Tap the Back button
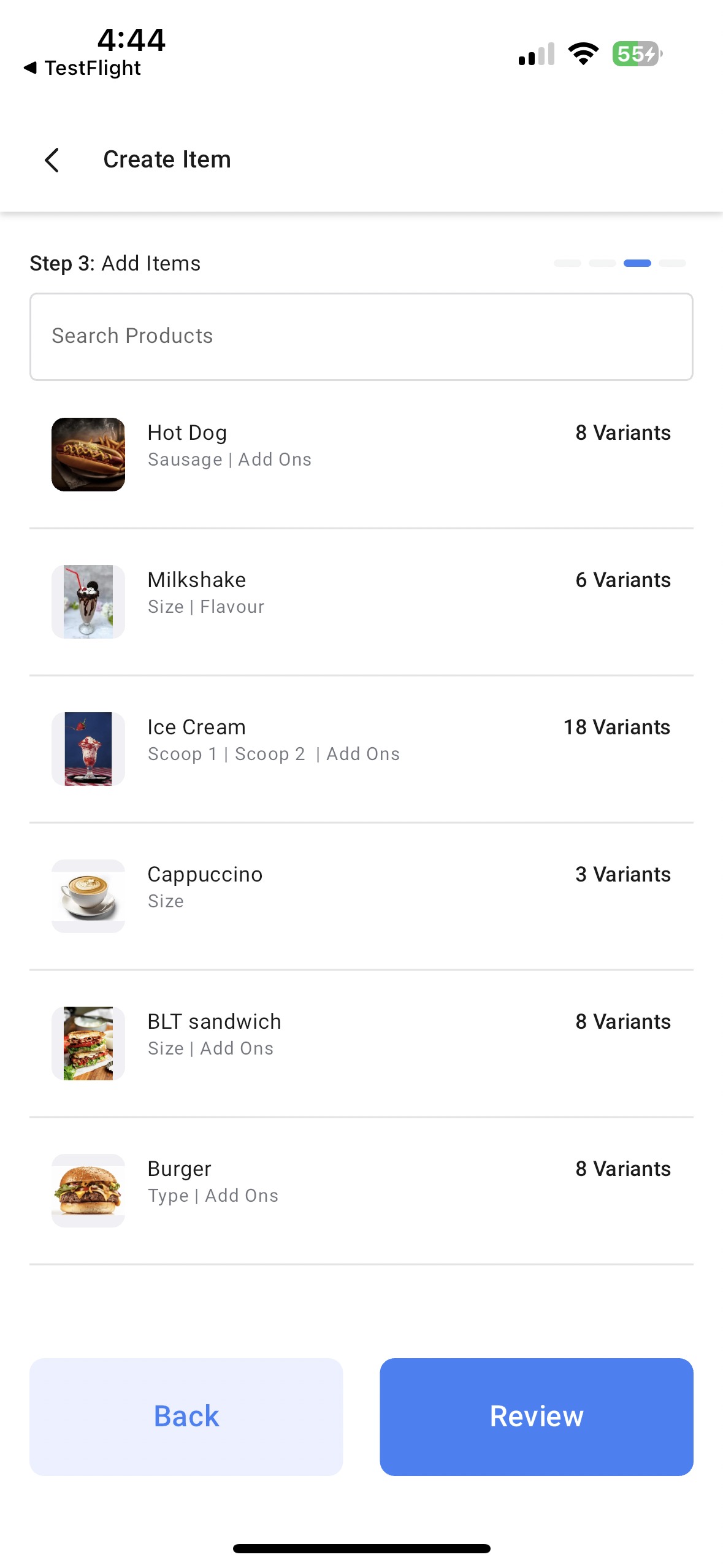Viewport: 723px width, 1568px height. 186,1416
